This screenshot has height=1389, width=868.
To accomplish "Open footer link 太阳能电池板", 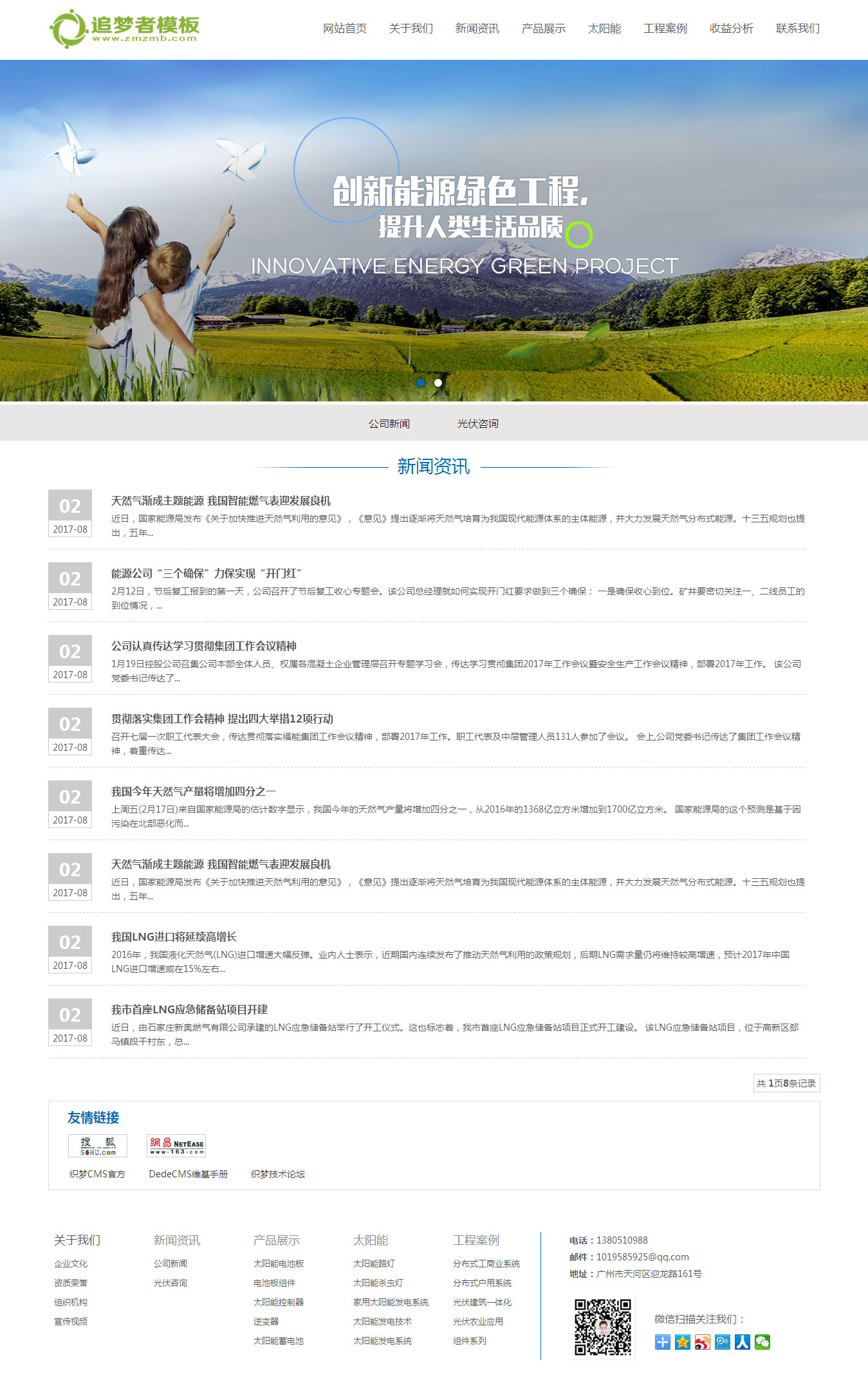I will pos(278,1264).
